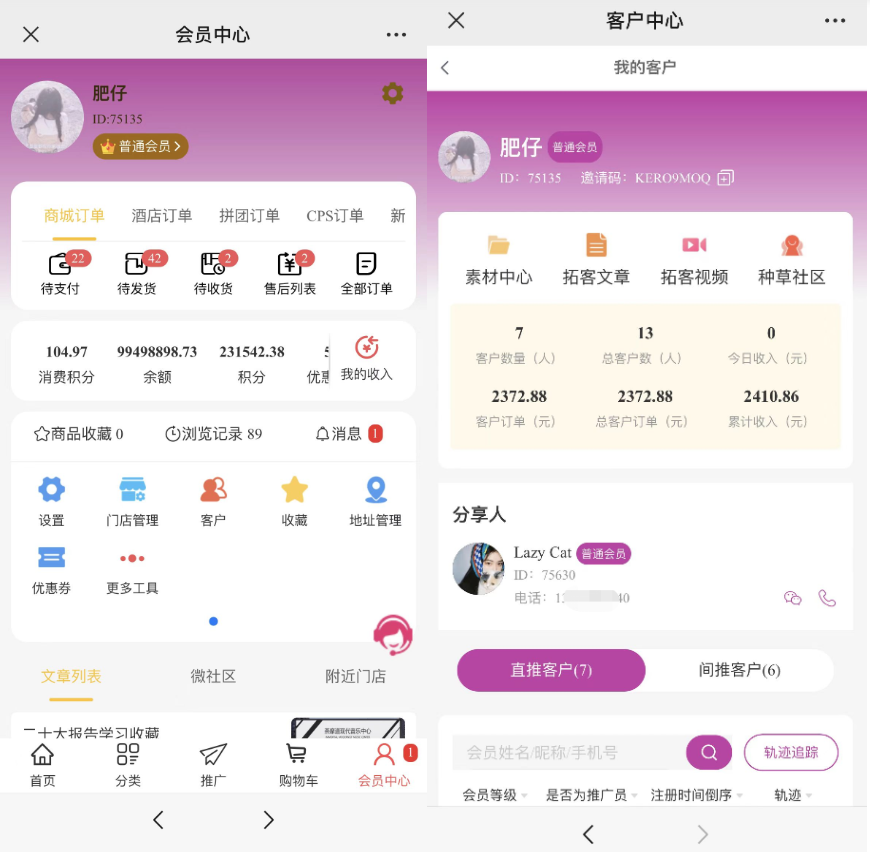The image size is (870, 852).
Task: Open 优惠券 coupons
Action: [x=51, y=569]
